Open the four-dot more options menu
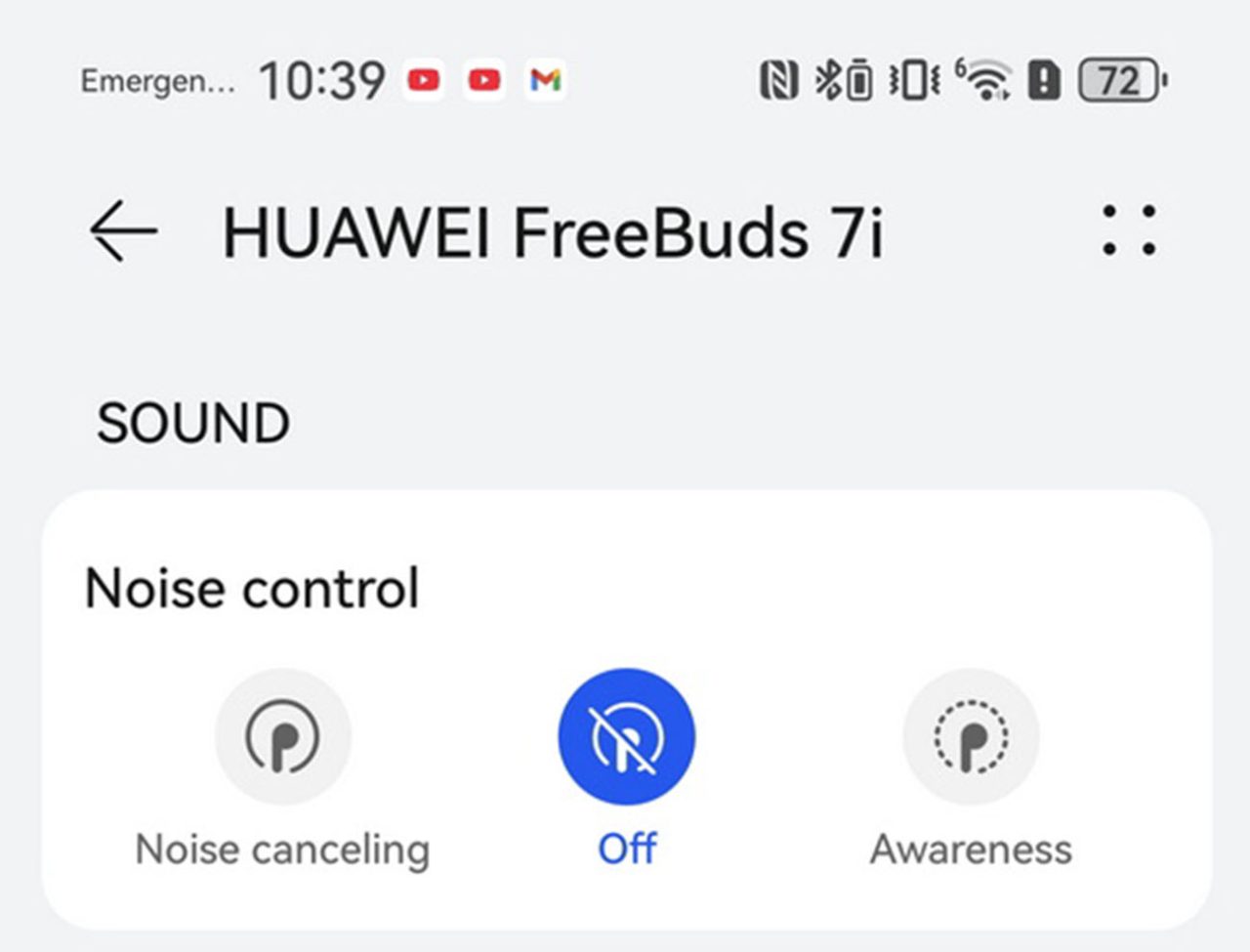Viewport: 1250px width, 952px height. tap(1129, 230)
